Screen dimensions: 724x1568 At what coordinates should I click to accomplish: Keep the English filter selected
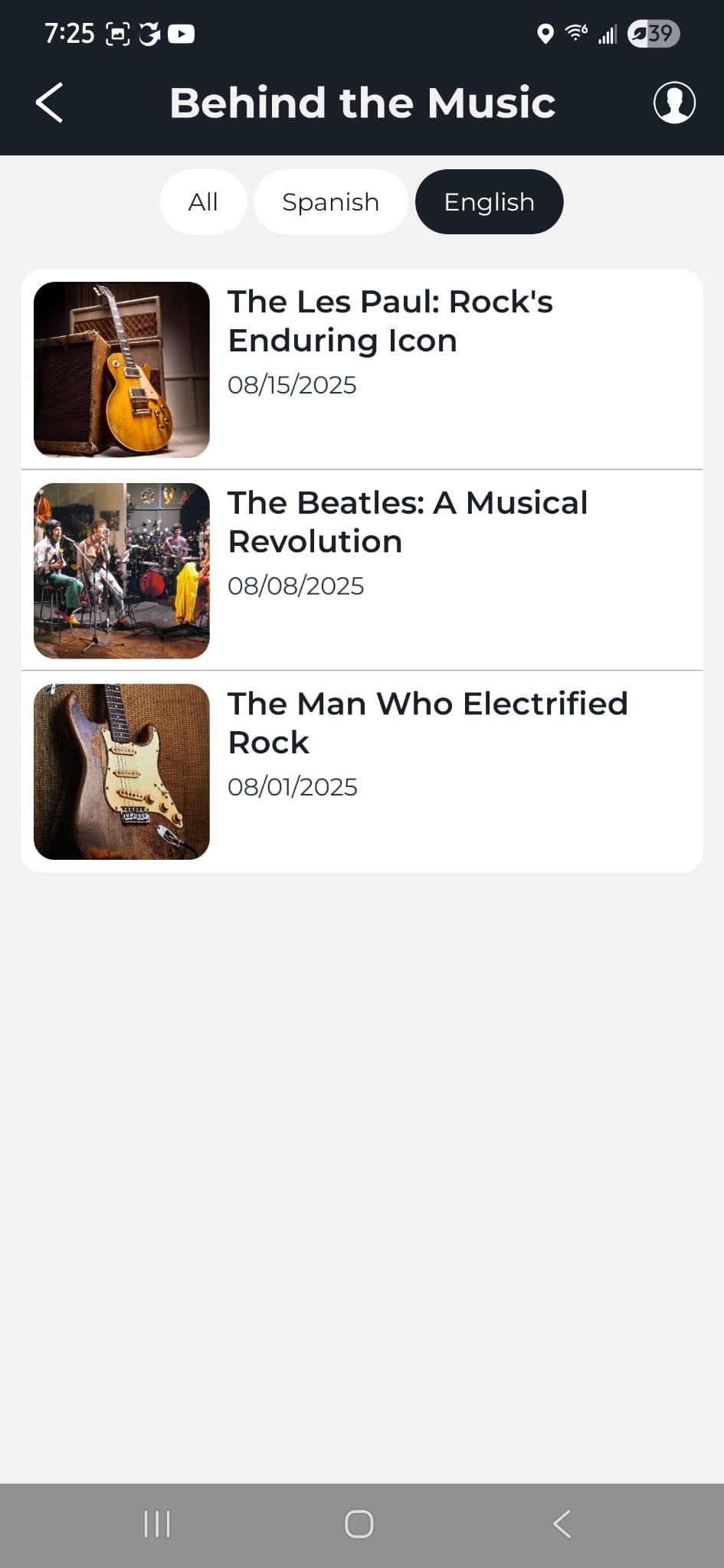tap(489, 201)
